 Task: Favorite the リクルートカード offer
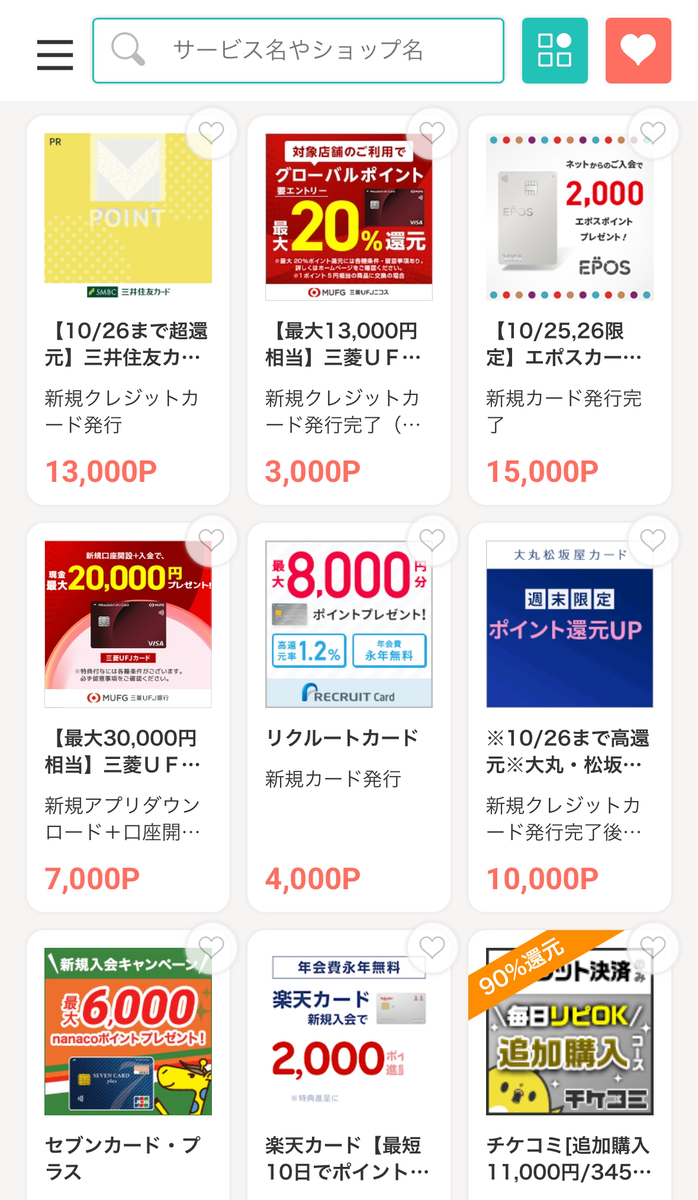click(x=432, y=540)
